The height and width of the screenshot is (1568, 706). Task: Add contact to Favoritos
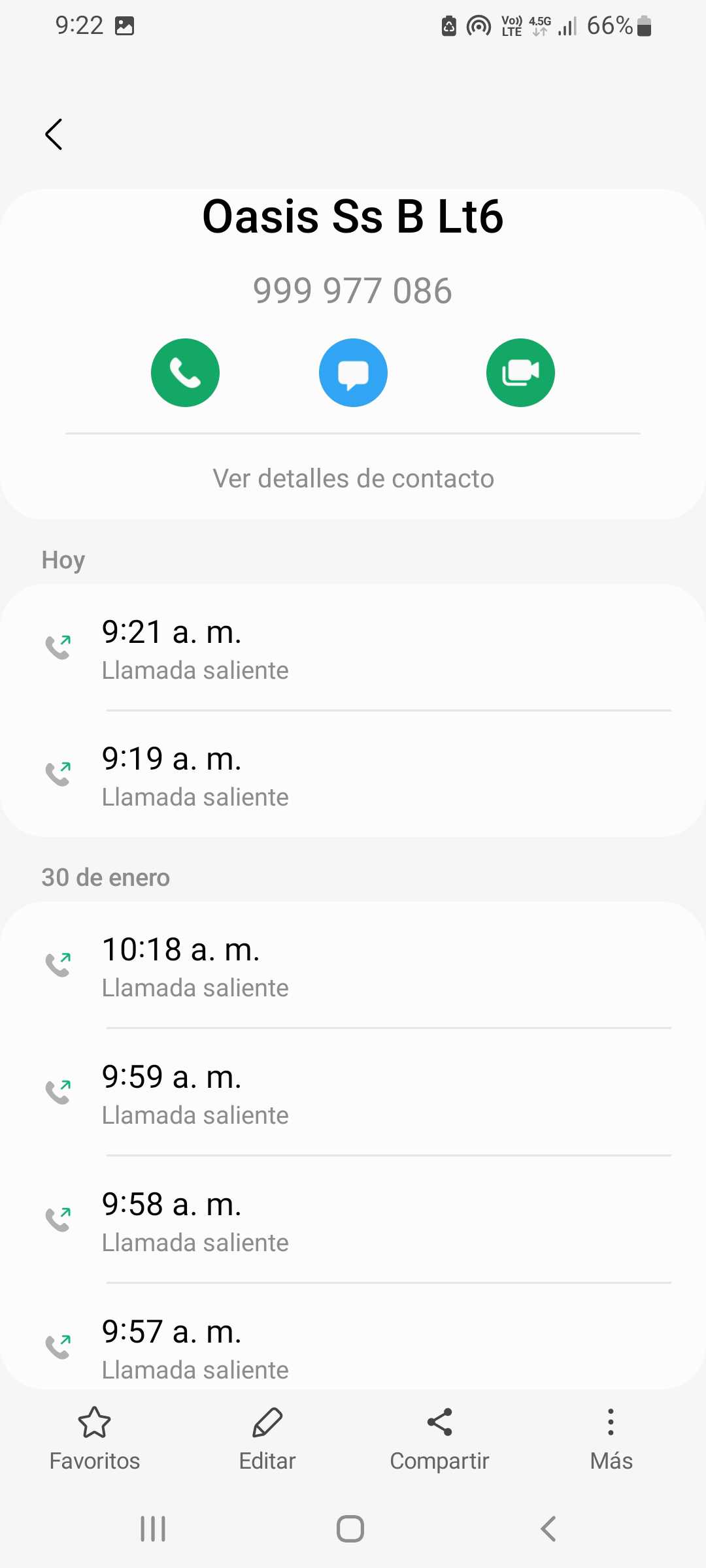[x=95, y=1437]
